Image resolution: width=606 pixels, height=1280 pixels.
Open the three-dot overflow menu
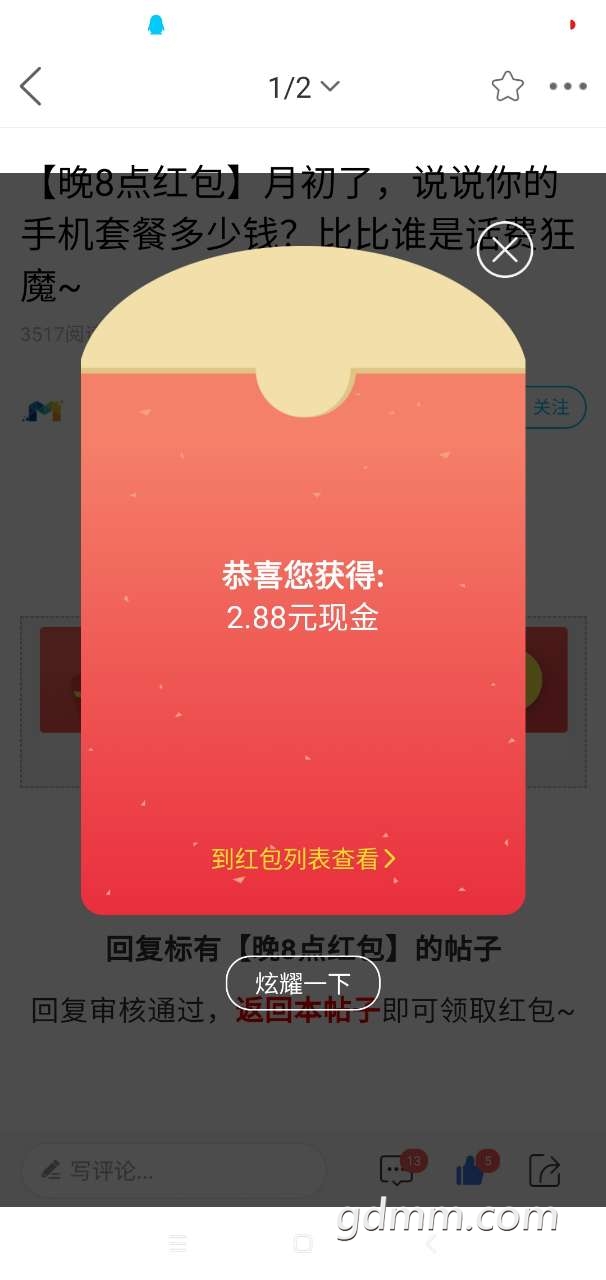(568, 87)
